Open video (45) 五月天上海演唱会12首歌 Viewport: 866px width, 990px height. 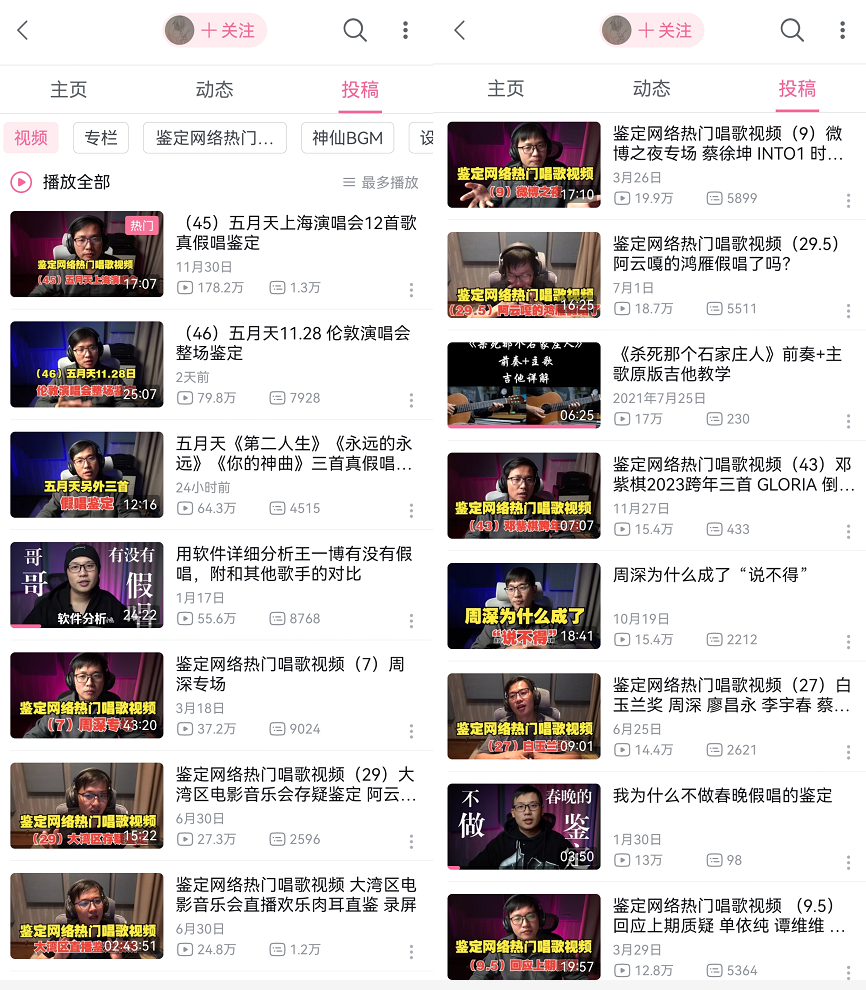point(296,233)
